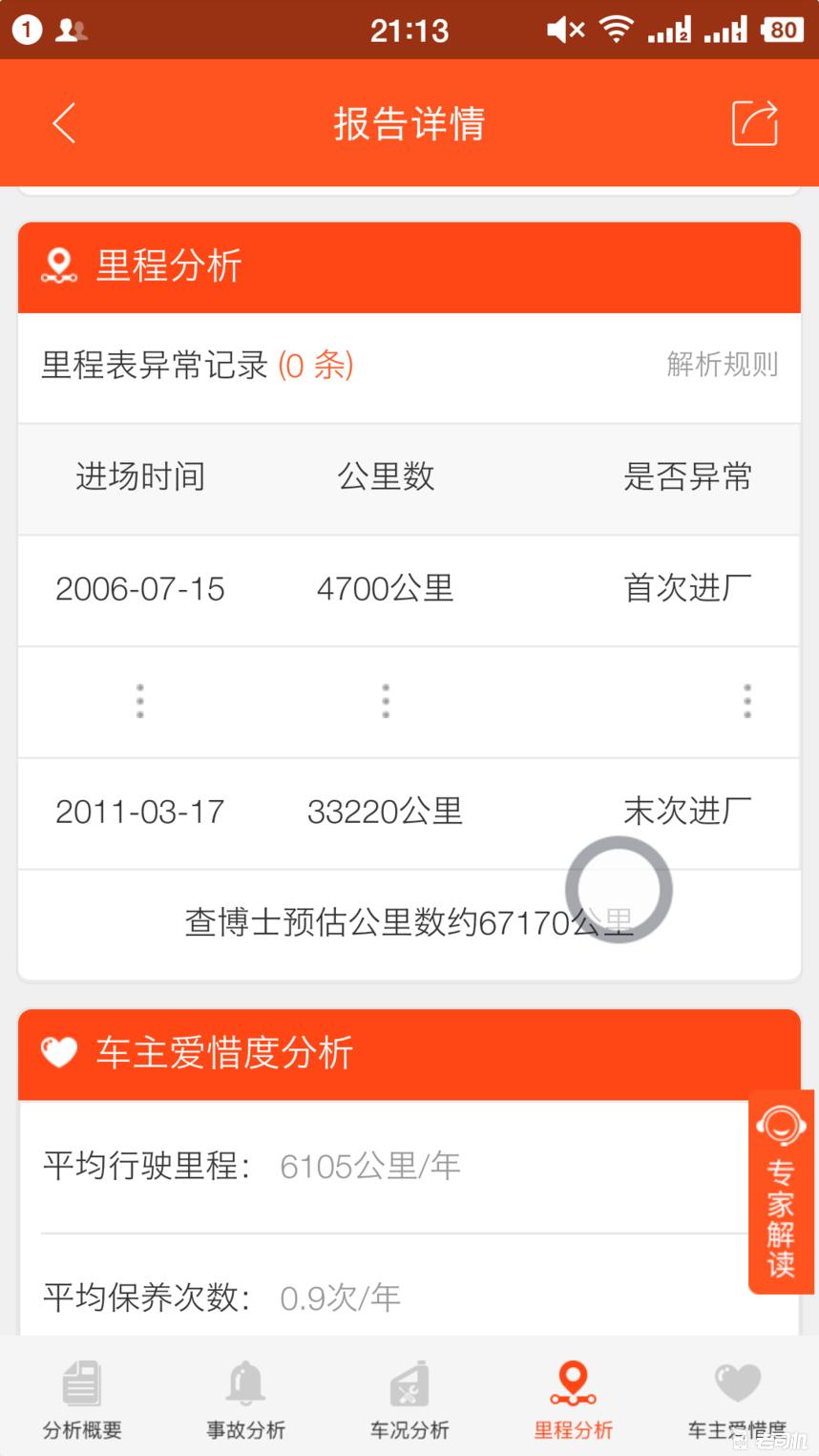This screenshot has height=1456, width=819.
Task: Tap the 里程分析 location pin icon
Action: [x=59, y=267]
